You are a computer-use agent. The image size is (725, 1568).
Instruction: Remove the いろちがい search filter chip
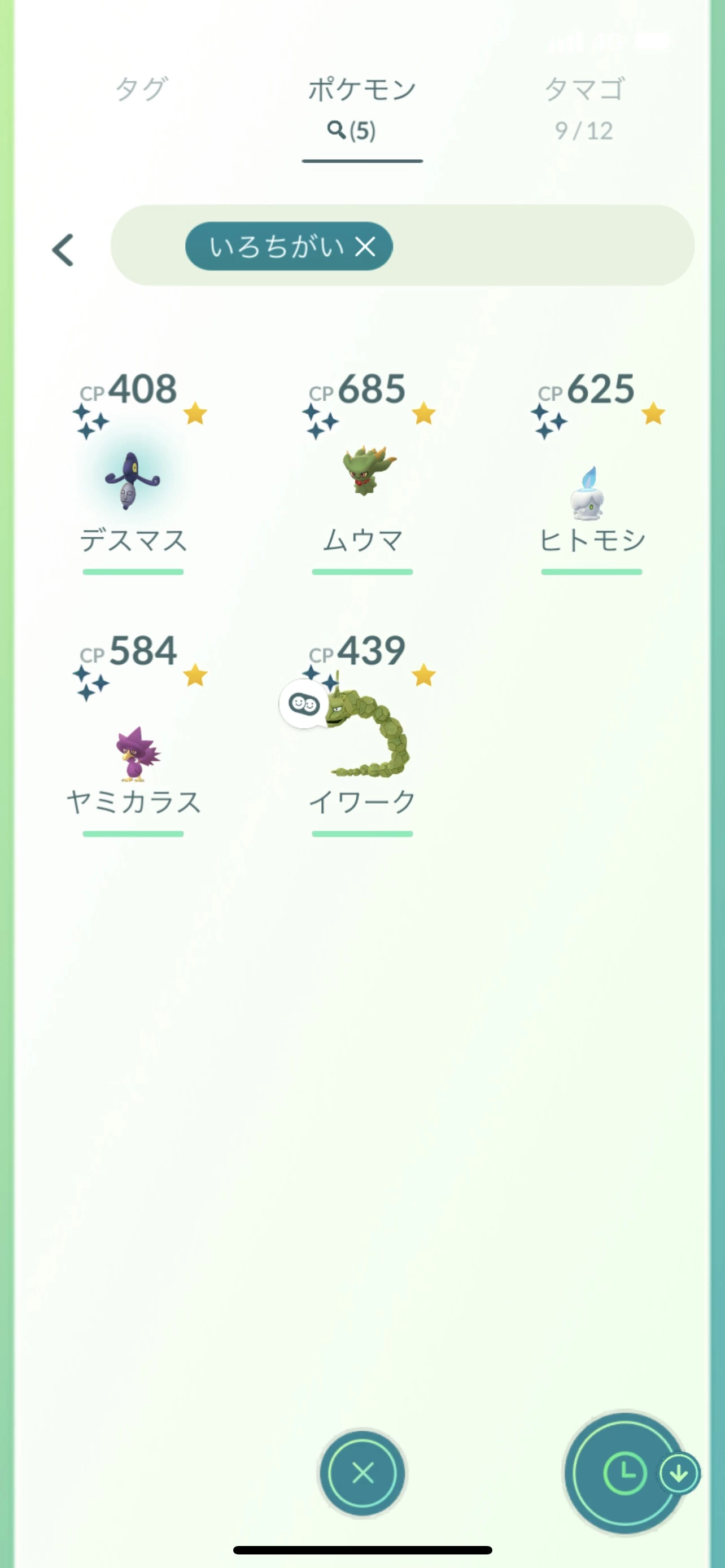(x=365, y=247)
